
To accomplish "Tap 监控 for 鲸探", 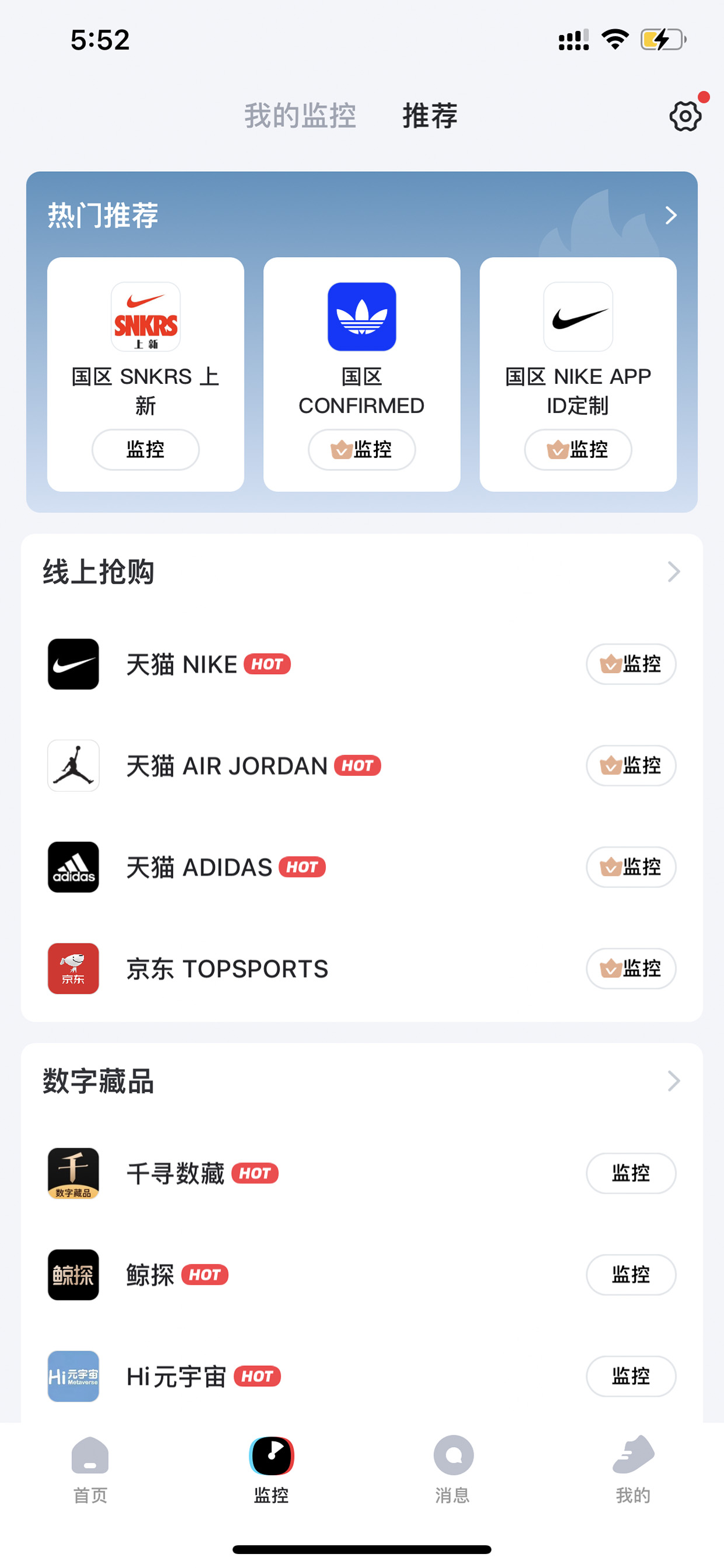I will (631, 1275).
